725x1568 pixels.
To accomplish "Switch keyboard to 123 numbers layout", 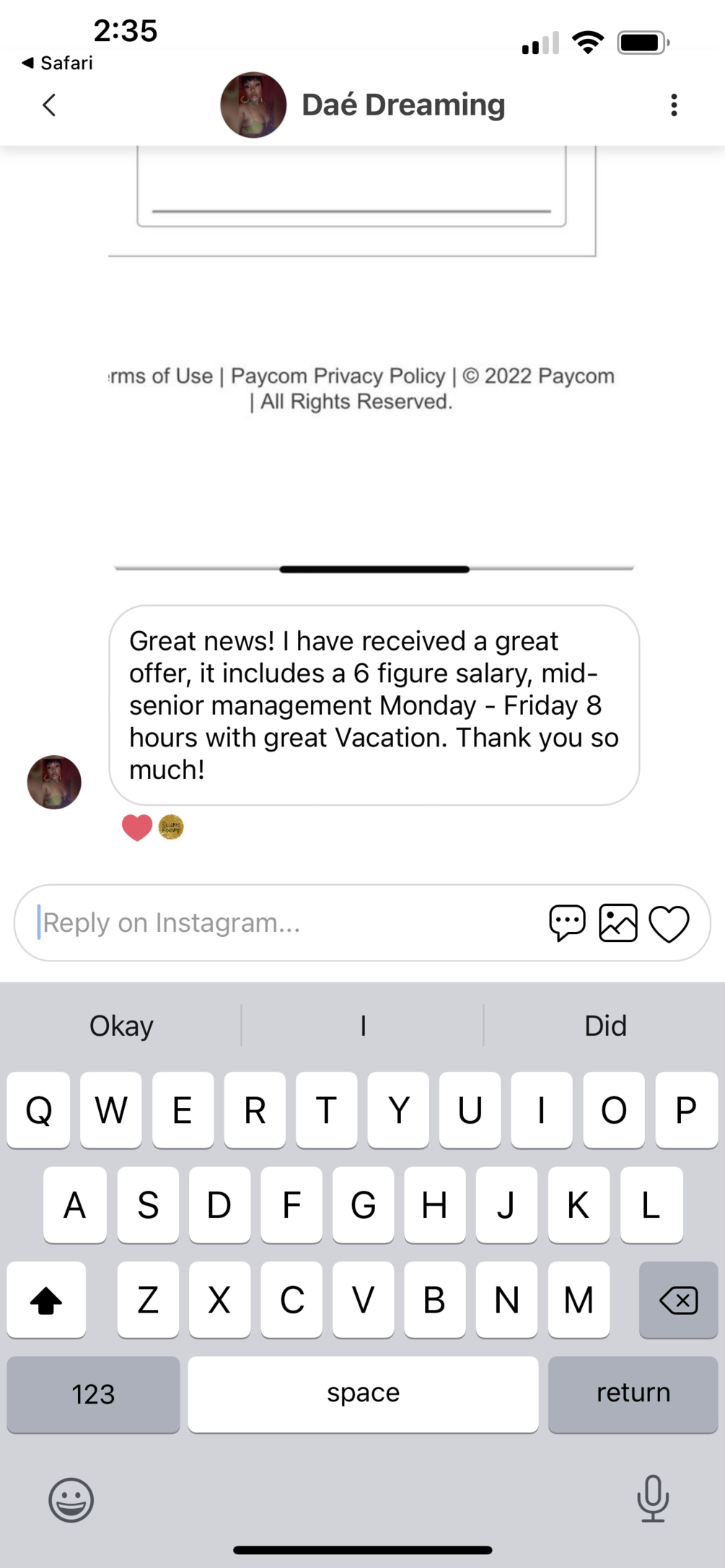I will 93,1393.
